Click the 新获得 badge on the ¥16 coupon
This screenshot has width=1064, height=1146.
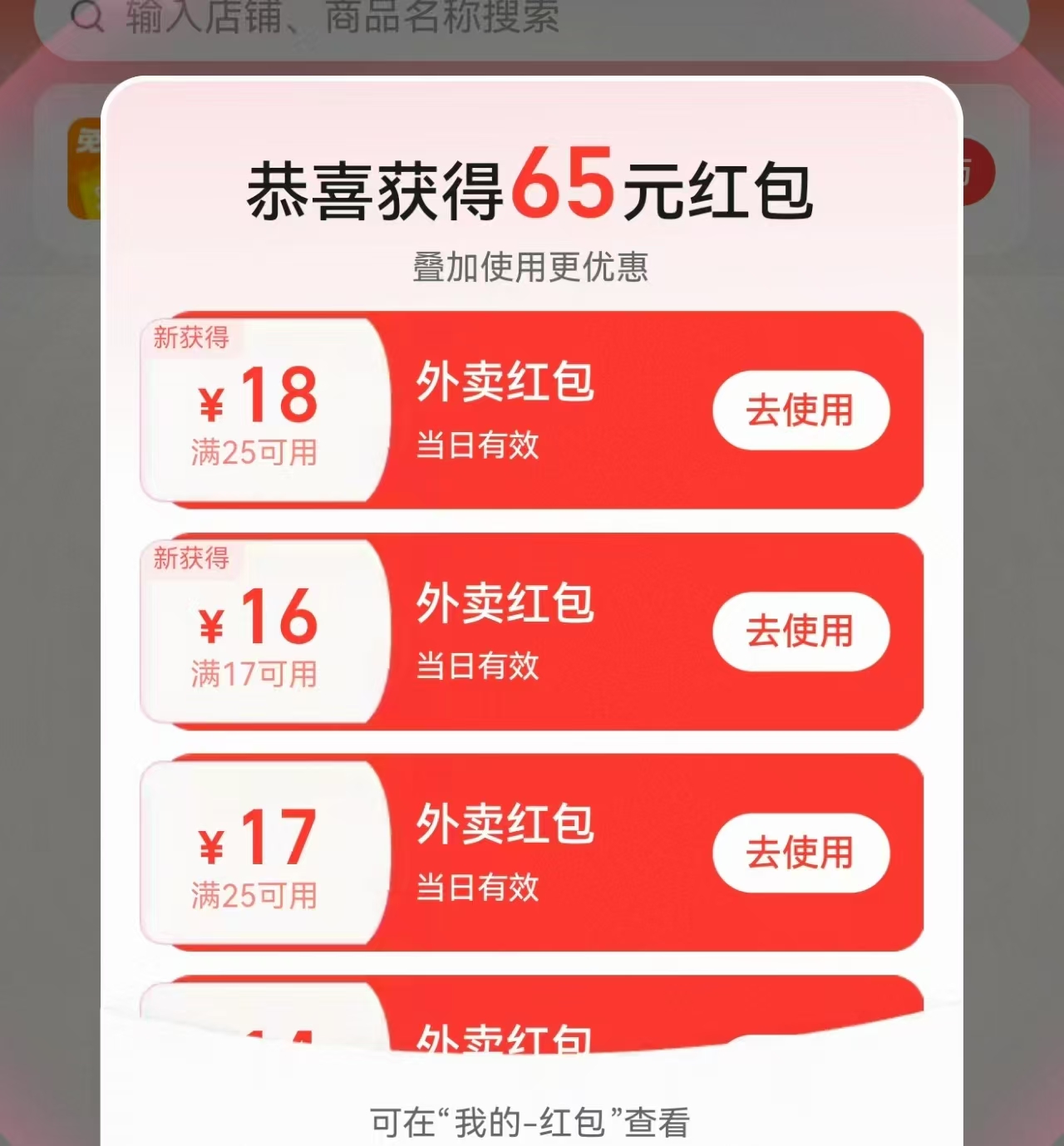[x=192, y=560]
